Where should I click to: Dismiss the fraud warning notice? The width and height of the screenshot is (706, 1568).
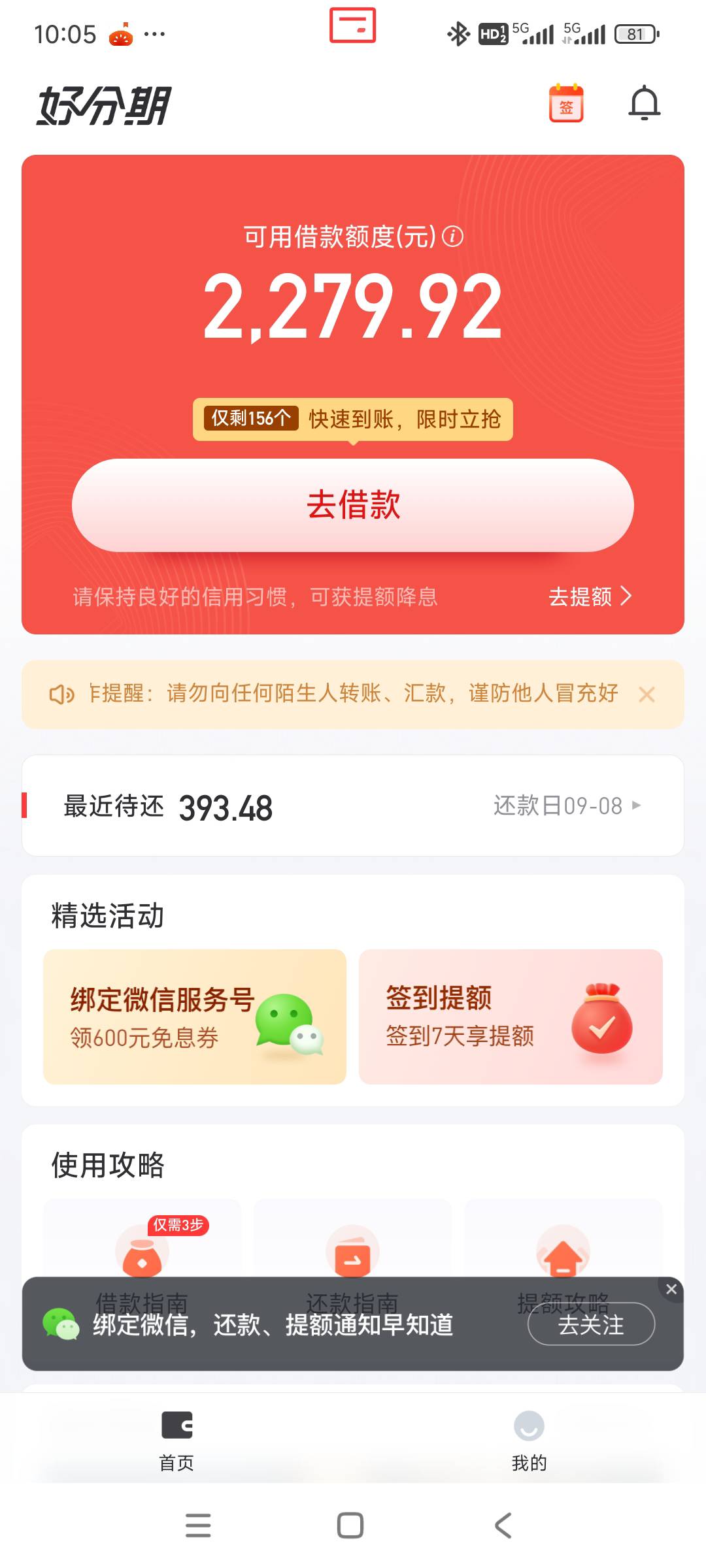pos(647,694)
